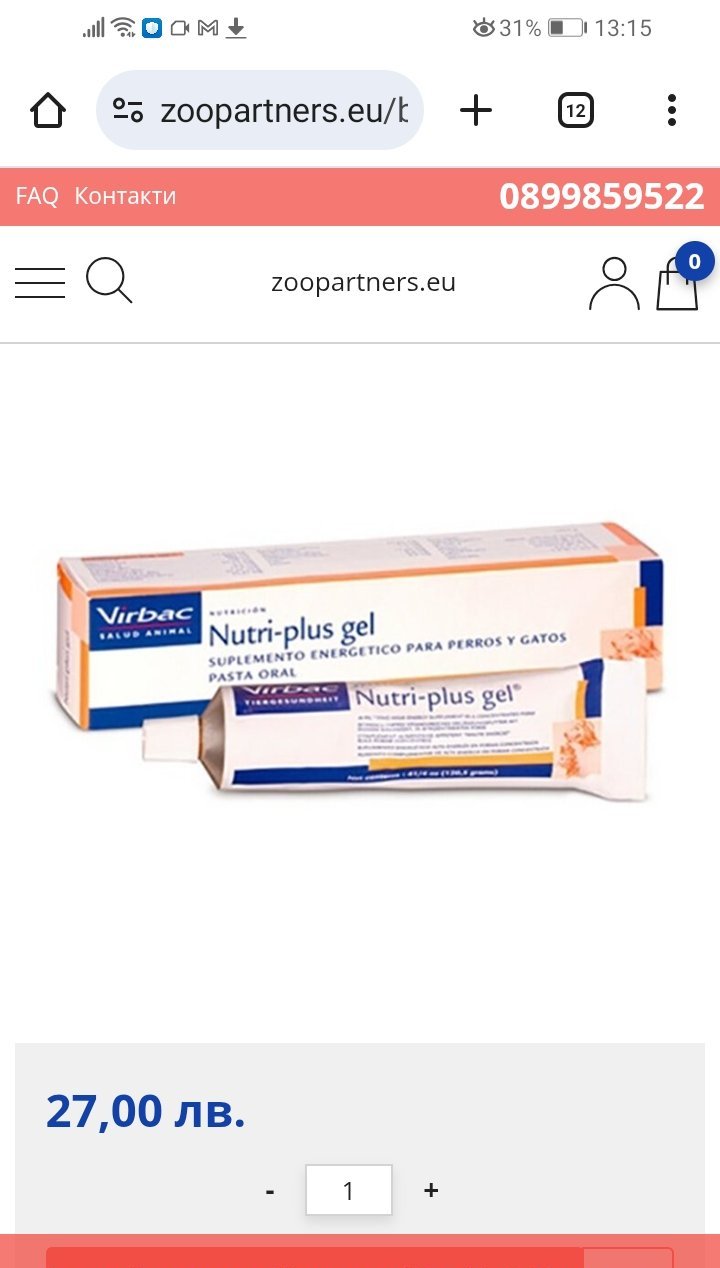This screenshot has height=1268, width=720.
Task: Open the user account icon
Action: 613,284
